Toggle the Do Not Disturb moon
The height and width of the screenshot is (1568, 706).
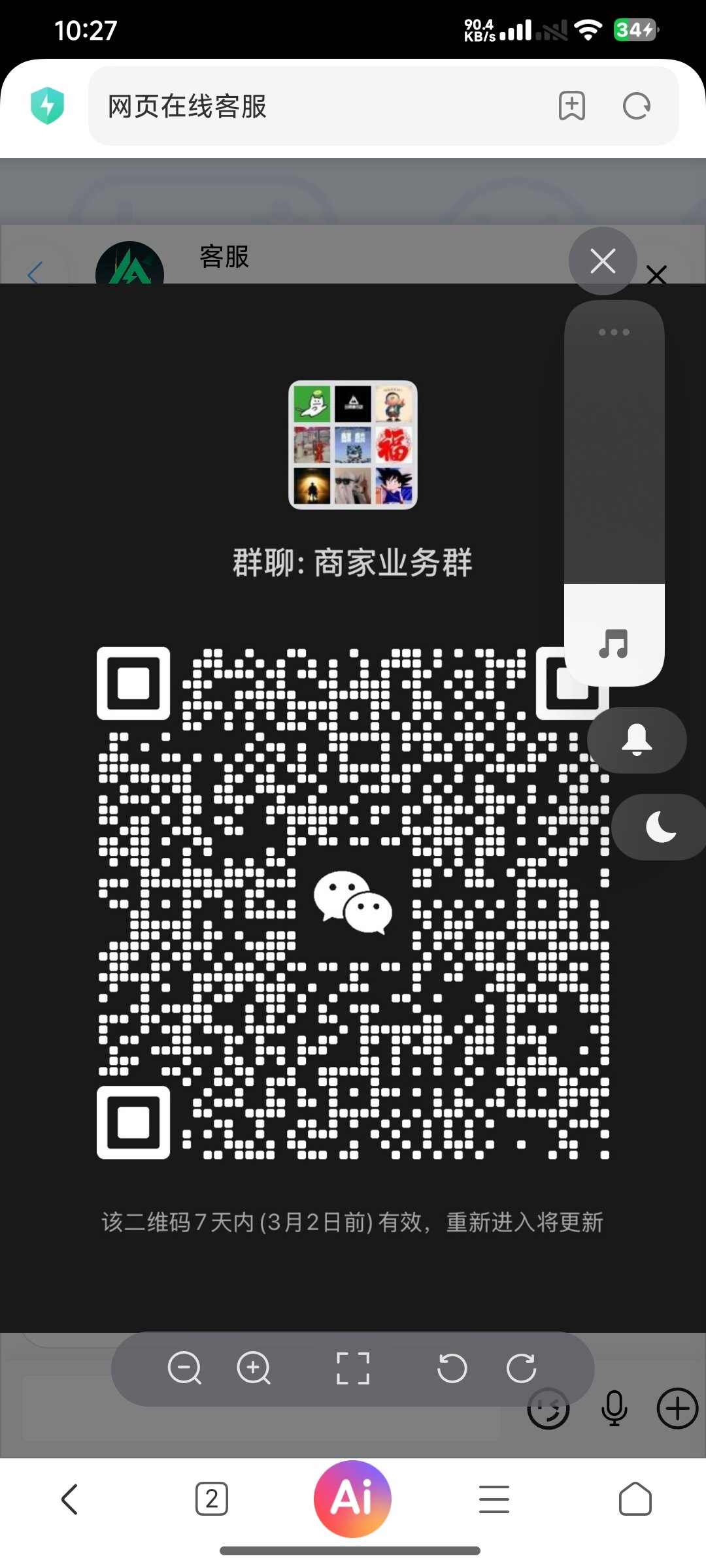tap(660, 827)
